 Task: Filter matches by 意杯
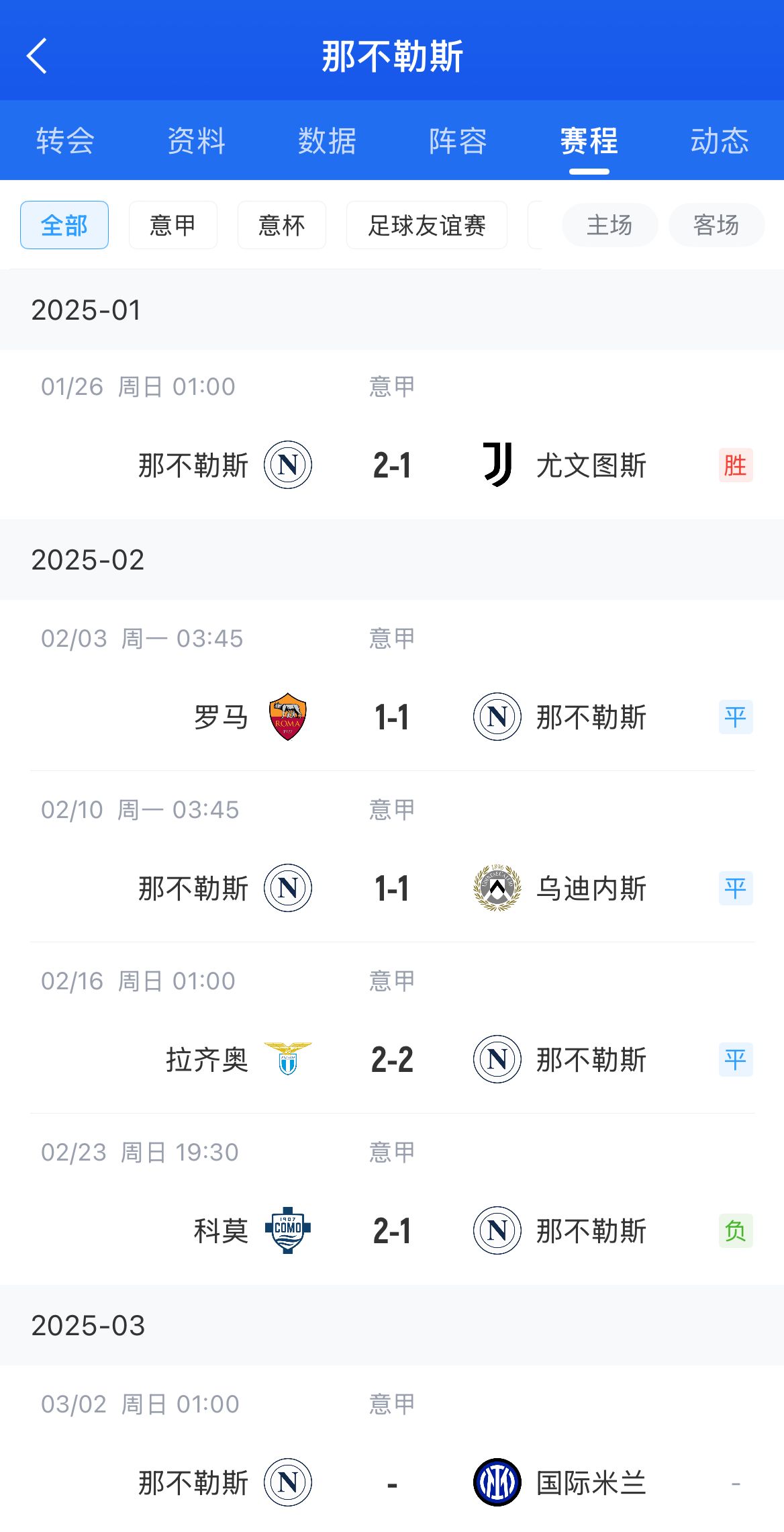281,225
